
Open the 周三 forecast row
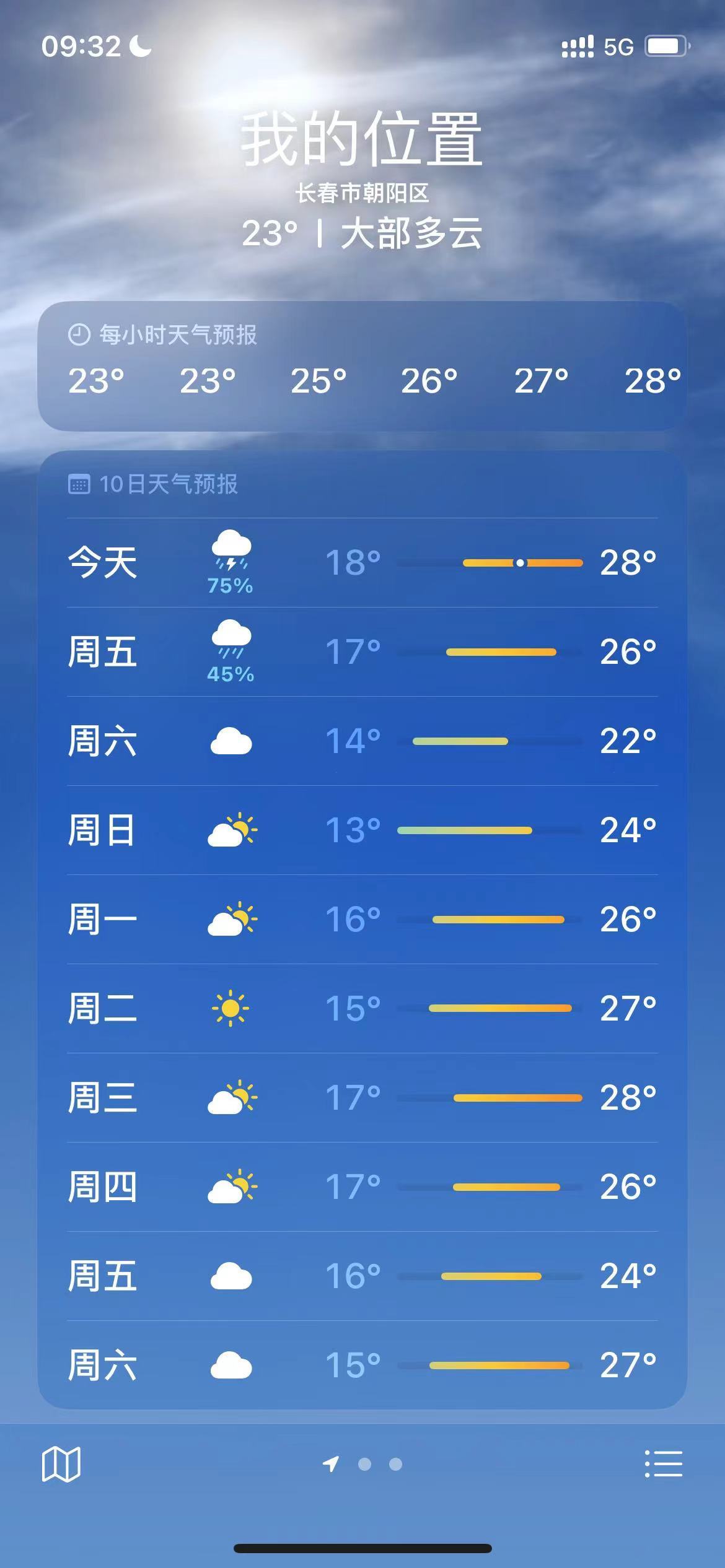pos(362,1097)
